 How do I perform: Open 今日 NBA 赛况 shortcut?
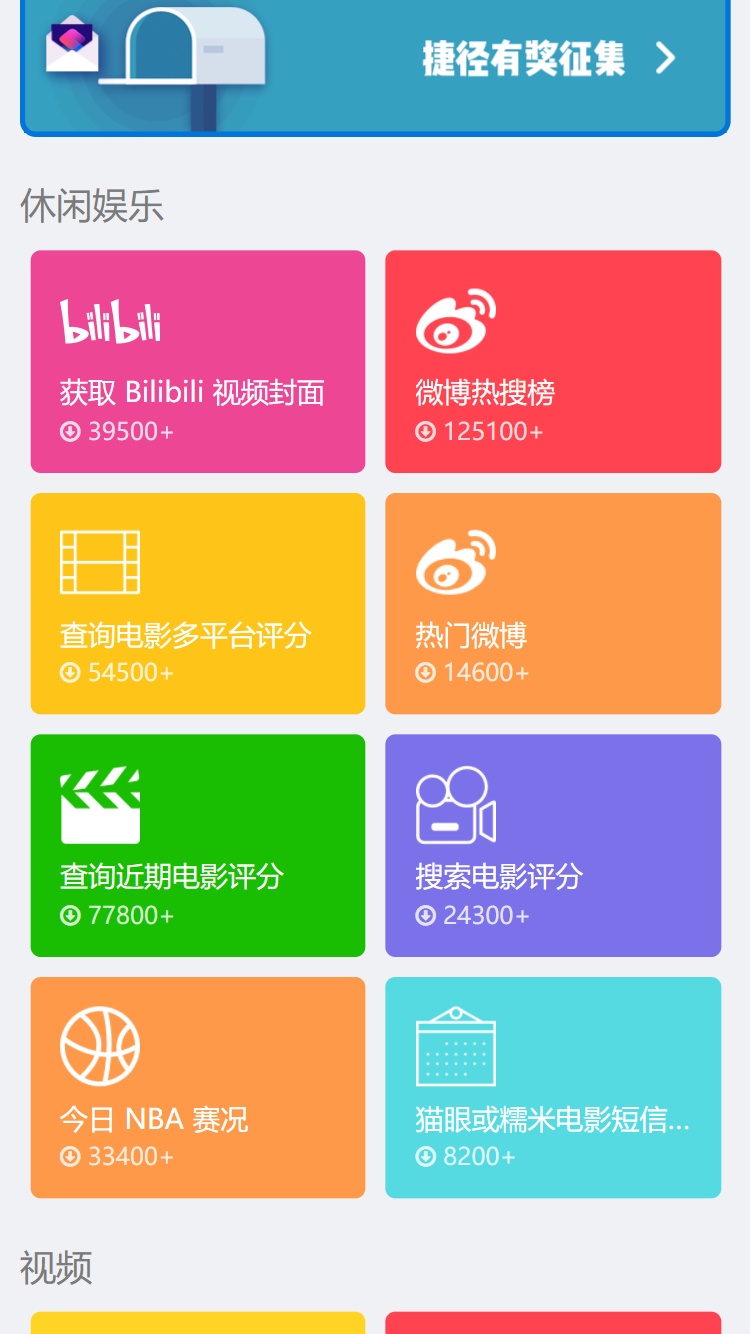coord(198,1087)
